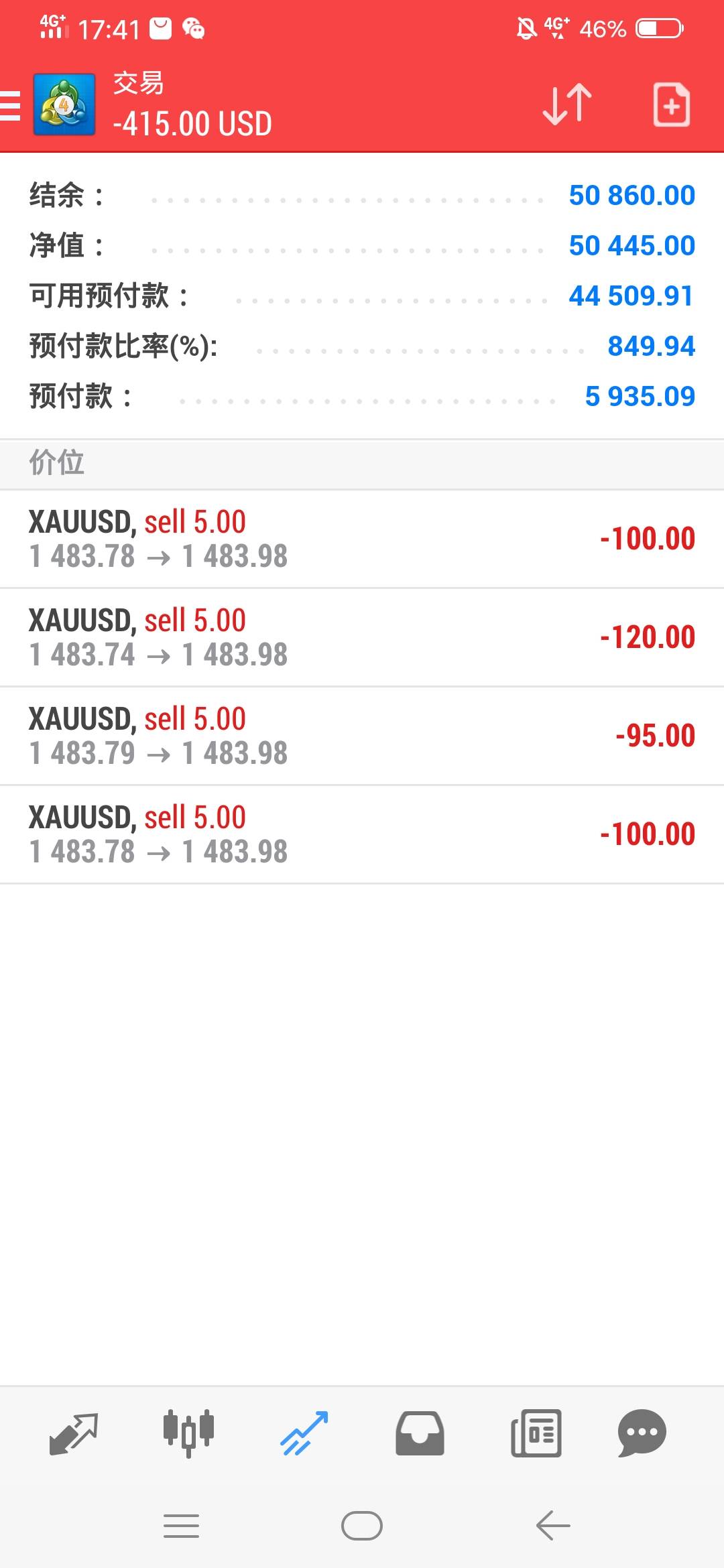Image resolution: width=724 pixels, height=1568 pixels.
Task: Tap the system home button
Action: coord(362,1526)
